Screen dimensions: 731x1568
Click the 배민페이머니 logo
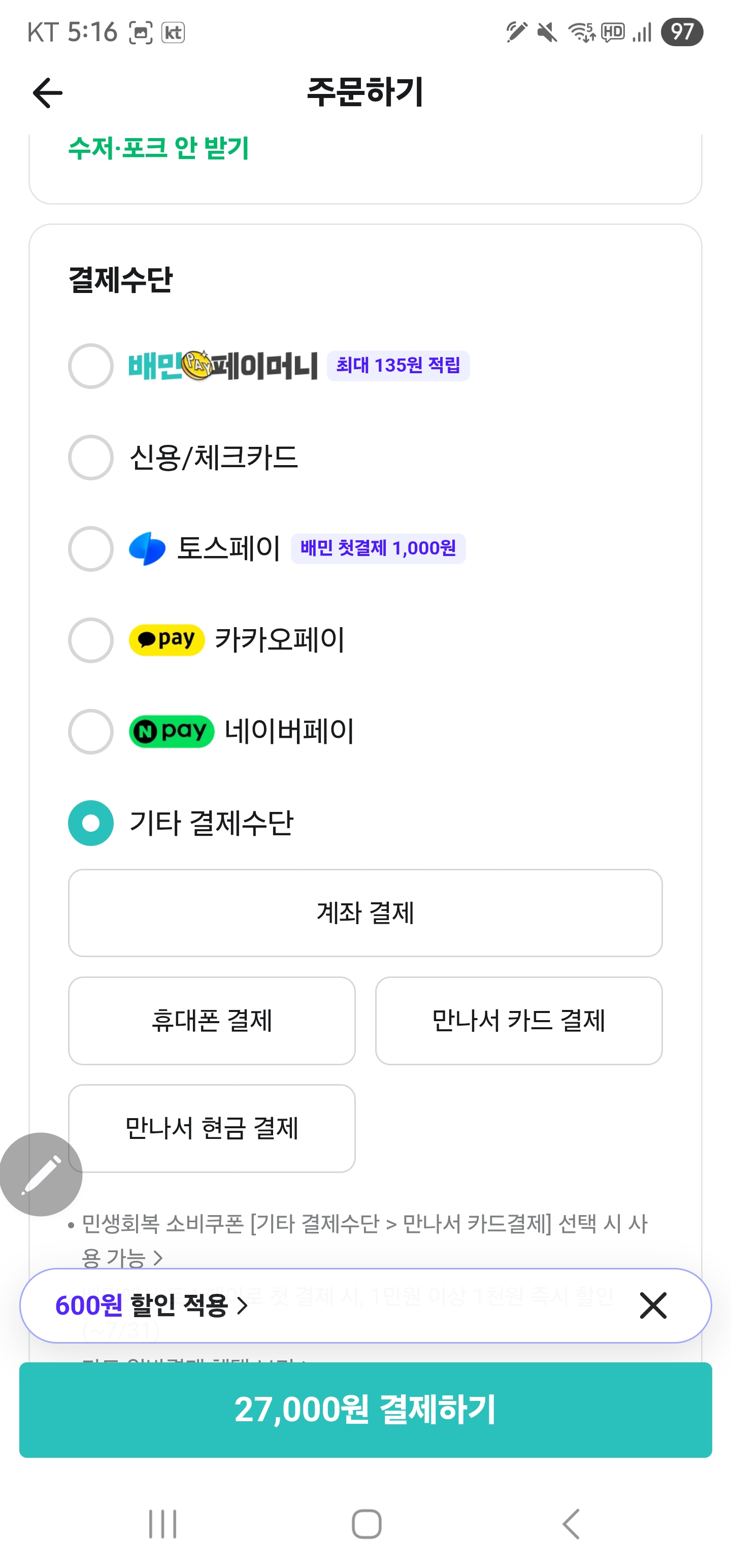pyautogui.click(x=222, y=365)
